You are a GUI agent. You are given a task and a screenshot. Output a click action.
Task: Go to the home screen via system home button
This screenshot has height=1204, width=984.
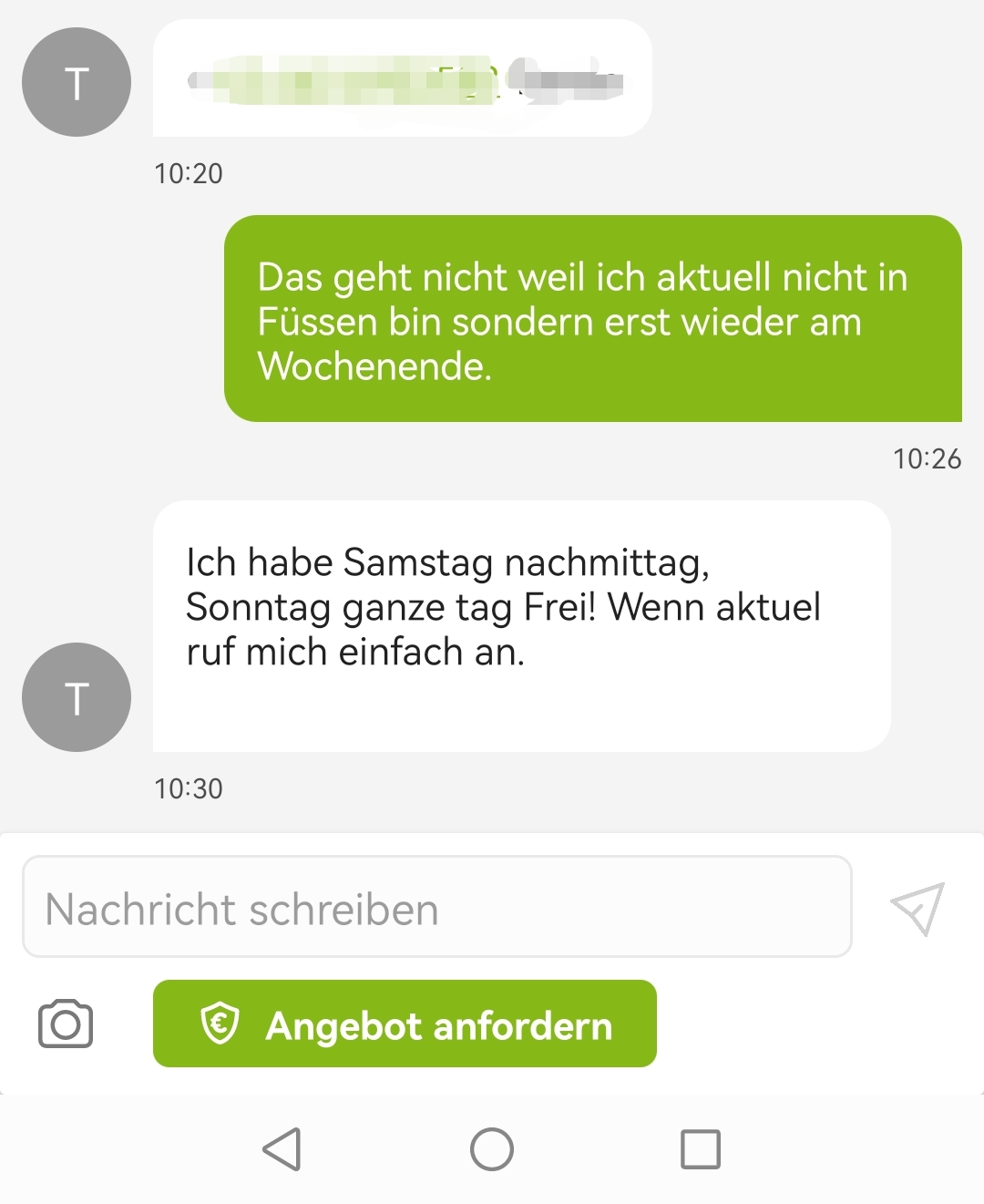[x=492, y=1149]
